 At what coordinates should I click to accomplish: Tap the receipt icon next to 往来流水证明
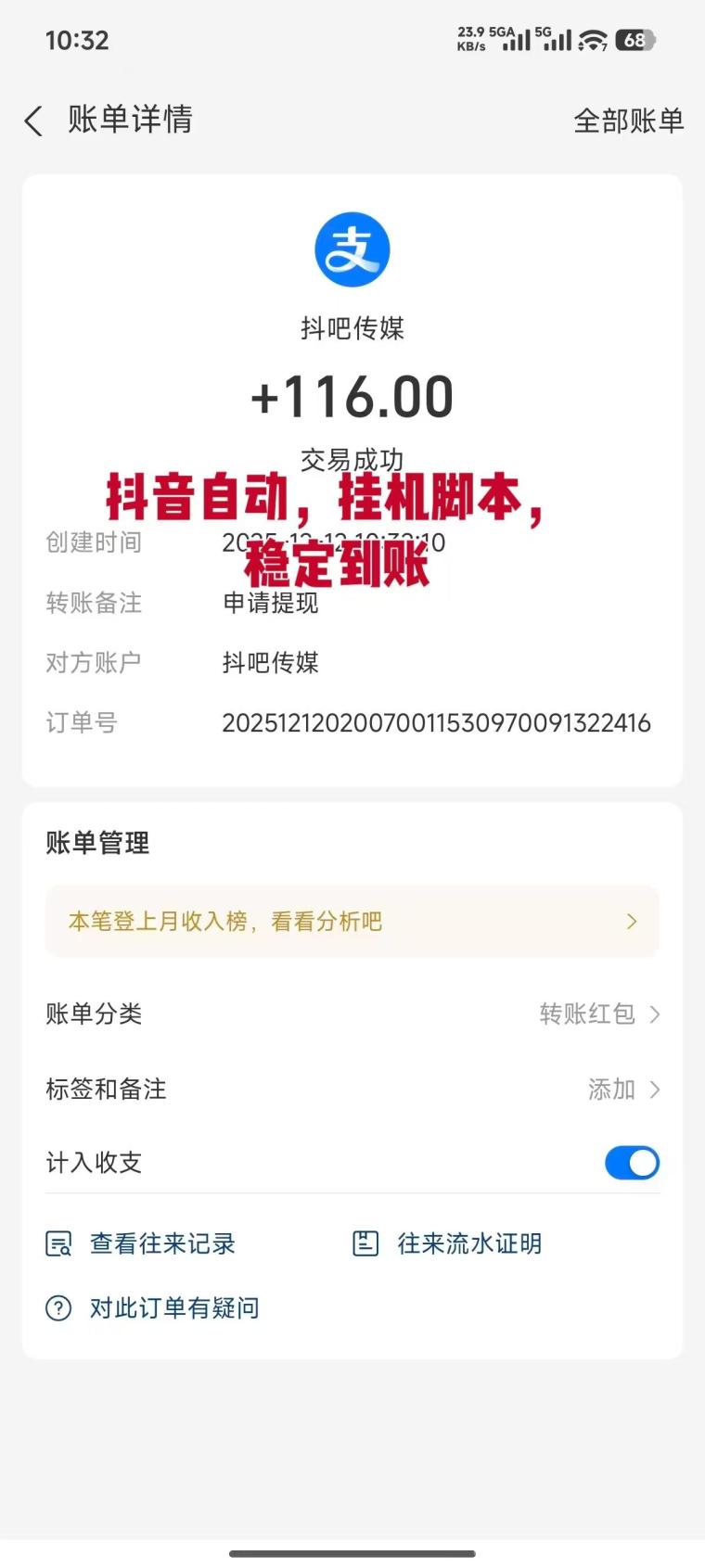point(367,1243)
